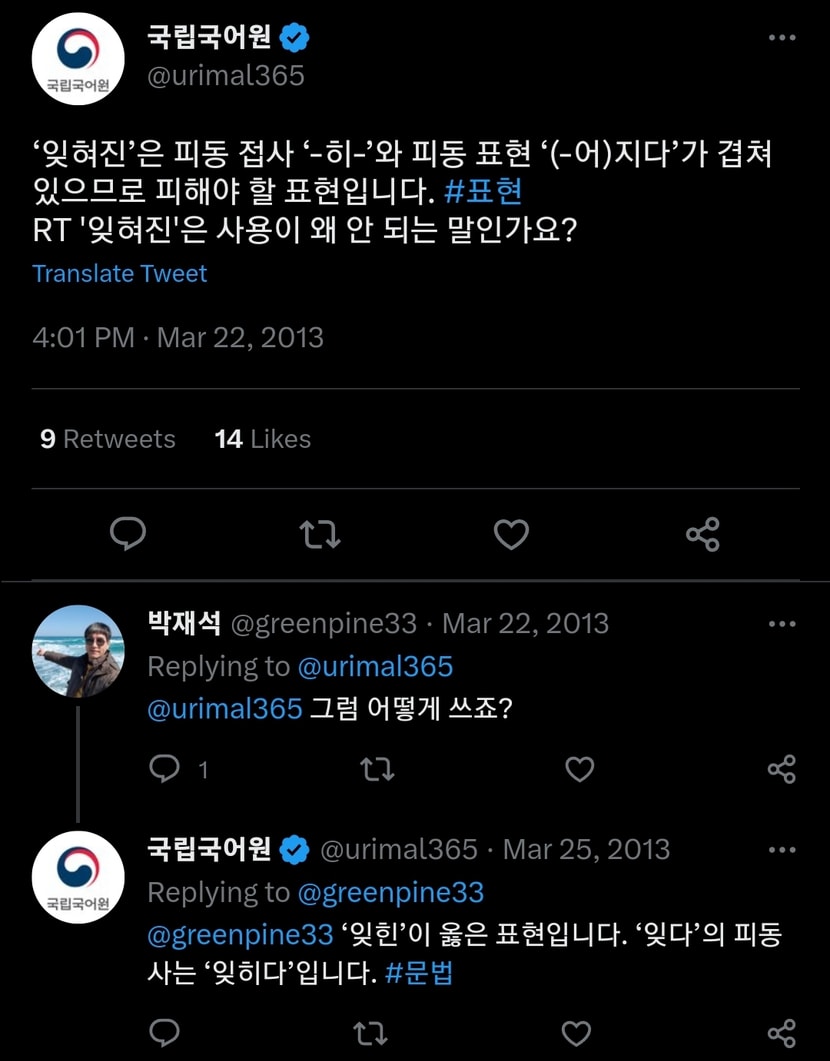The width and height of the screenshot is (830, 1061).
Task: Open overflow menu on Mar 25 reply
Action: [782, 850]
